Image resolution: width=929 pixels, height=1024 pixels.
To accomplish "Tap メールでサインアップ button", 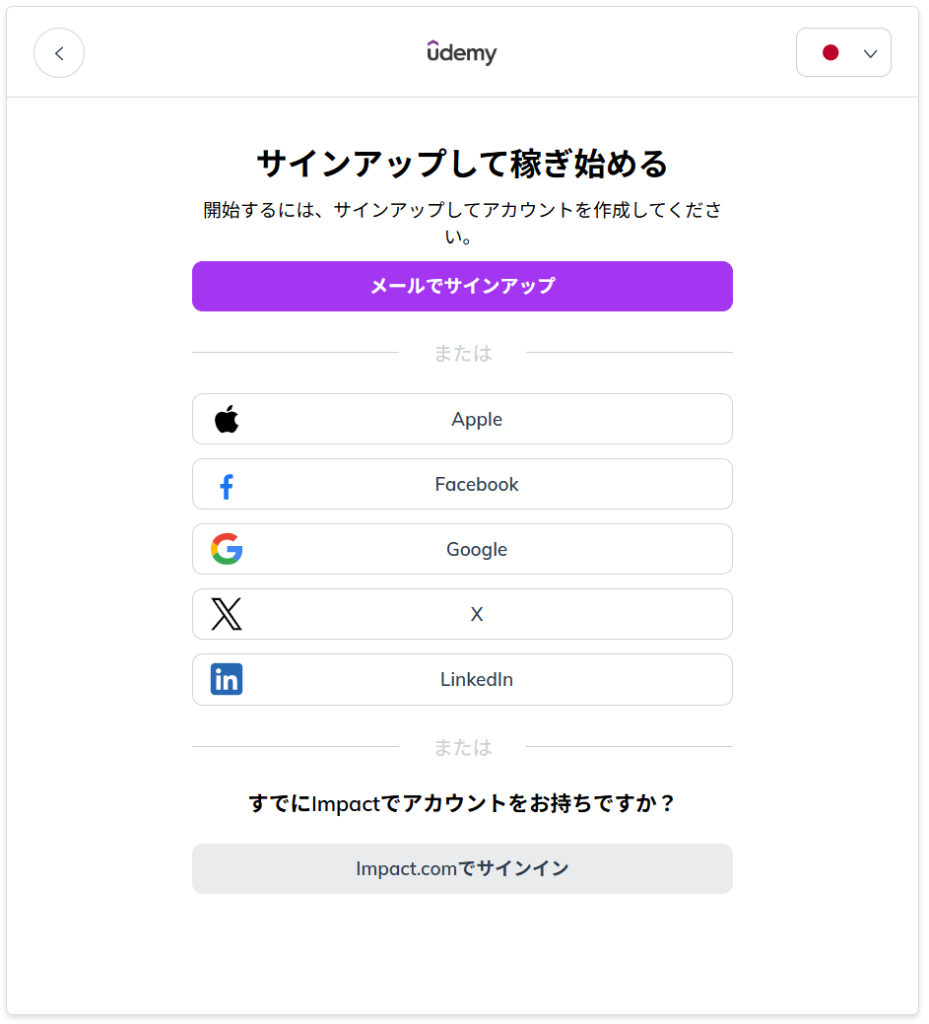I will tap(462, 286).
